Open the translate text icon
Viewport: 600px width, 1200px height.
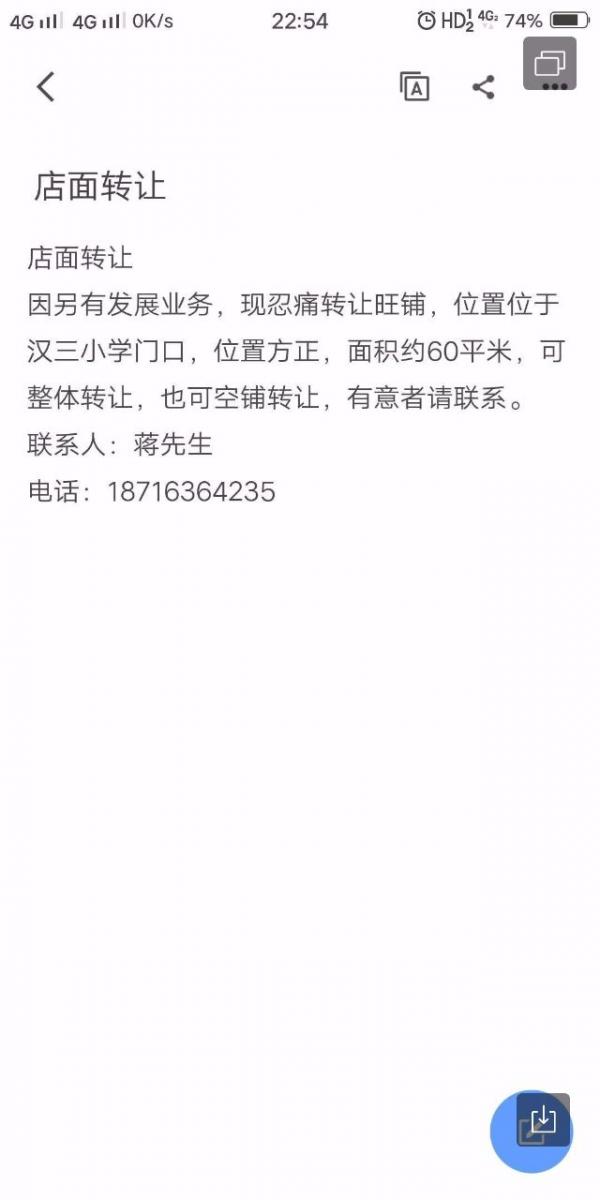coord(415,87)
